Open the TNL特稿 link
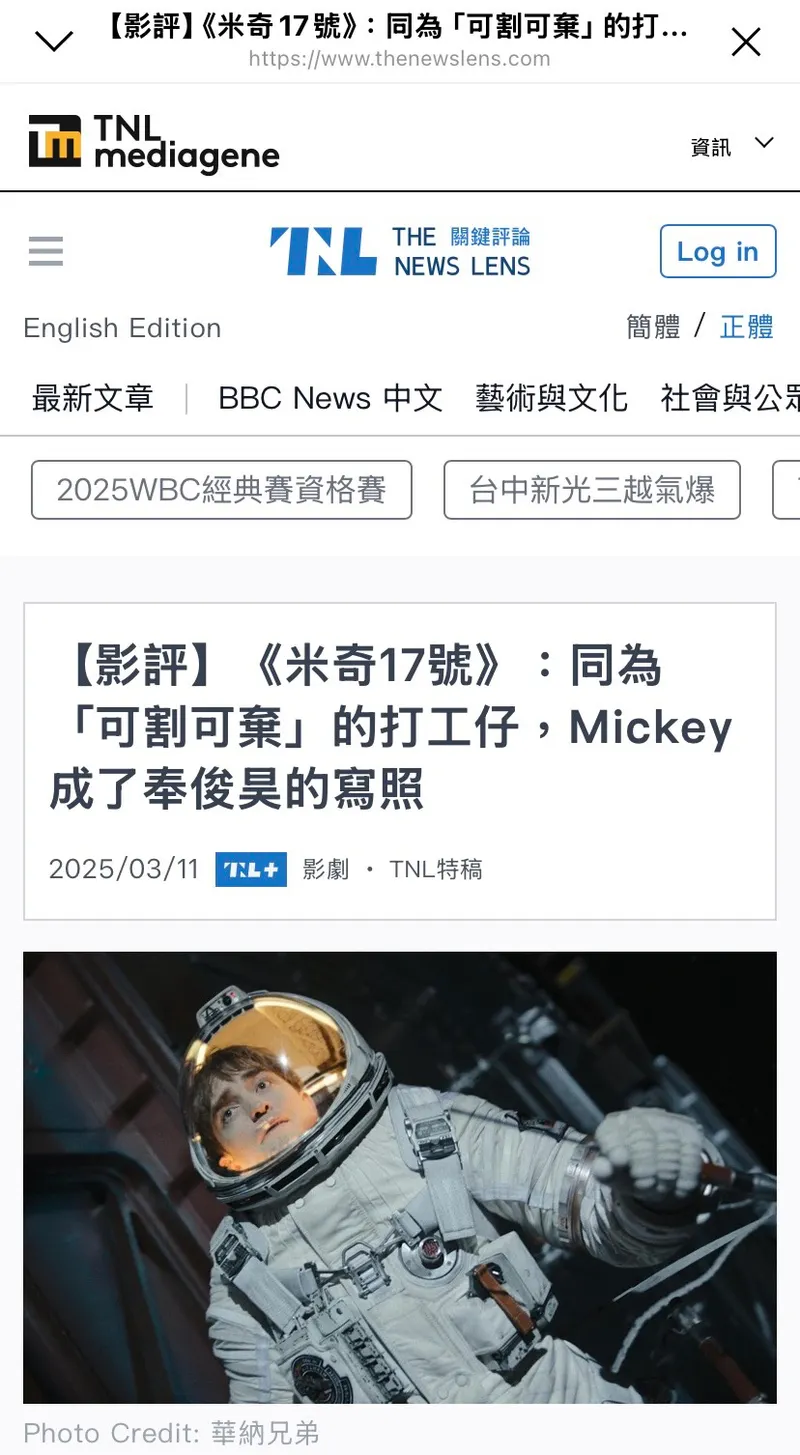 click(x=436, y=869)
